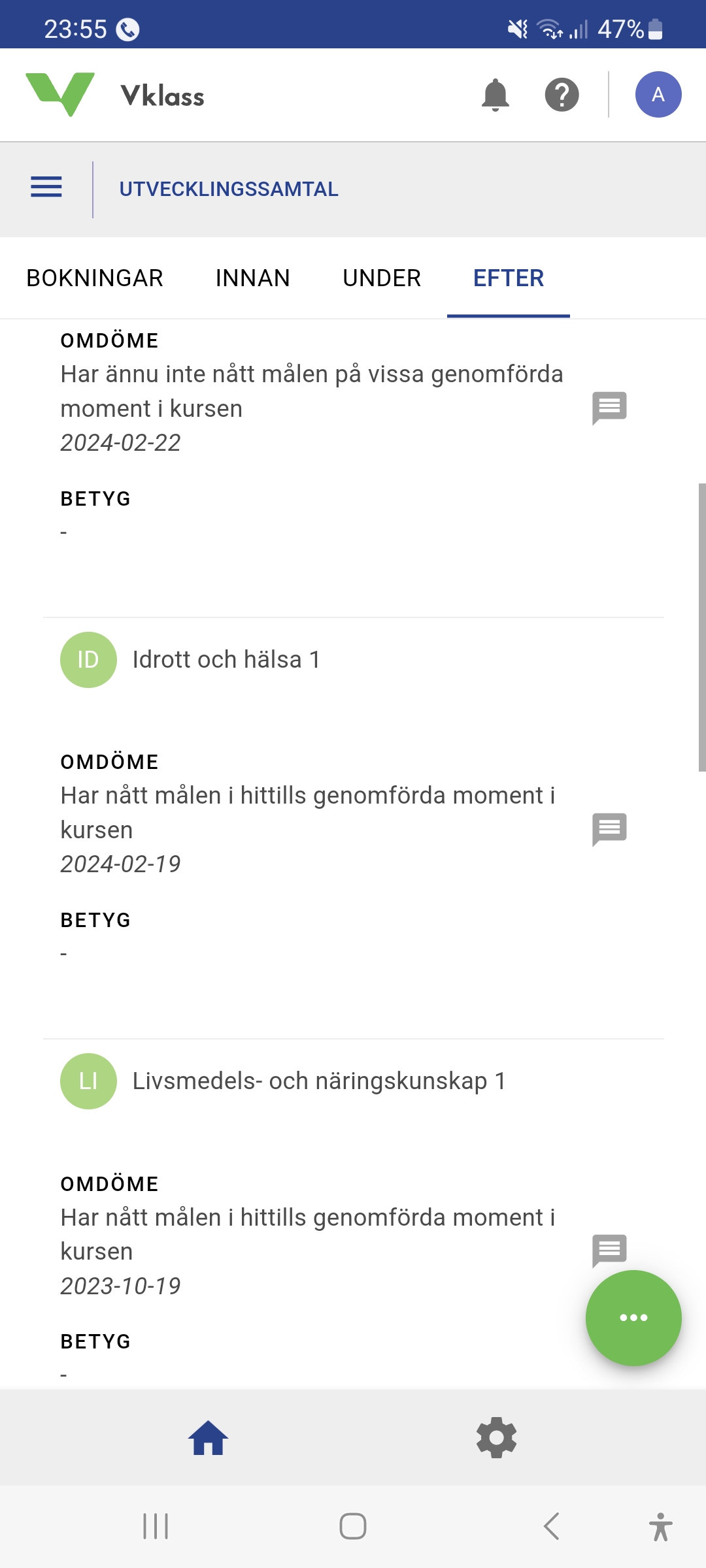Switch to the Under tab
This screenshot has width=706, height=1568.
[382, 278]
